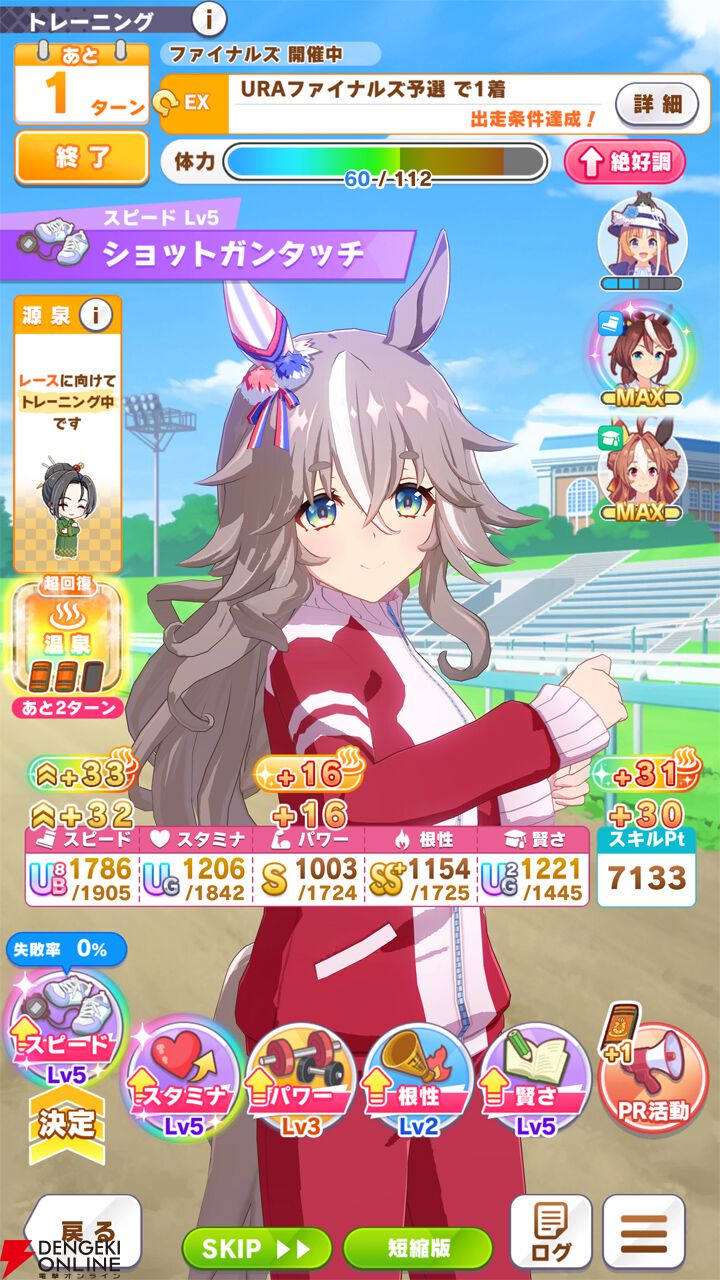This screenshot has height=1280, width=720.
Task: Tap the 絶好調 condition badge
Action: (625, 162)
